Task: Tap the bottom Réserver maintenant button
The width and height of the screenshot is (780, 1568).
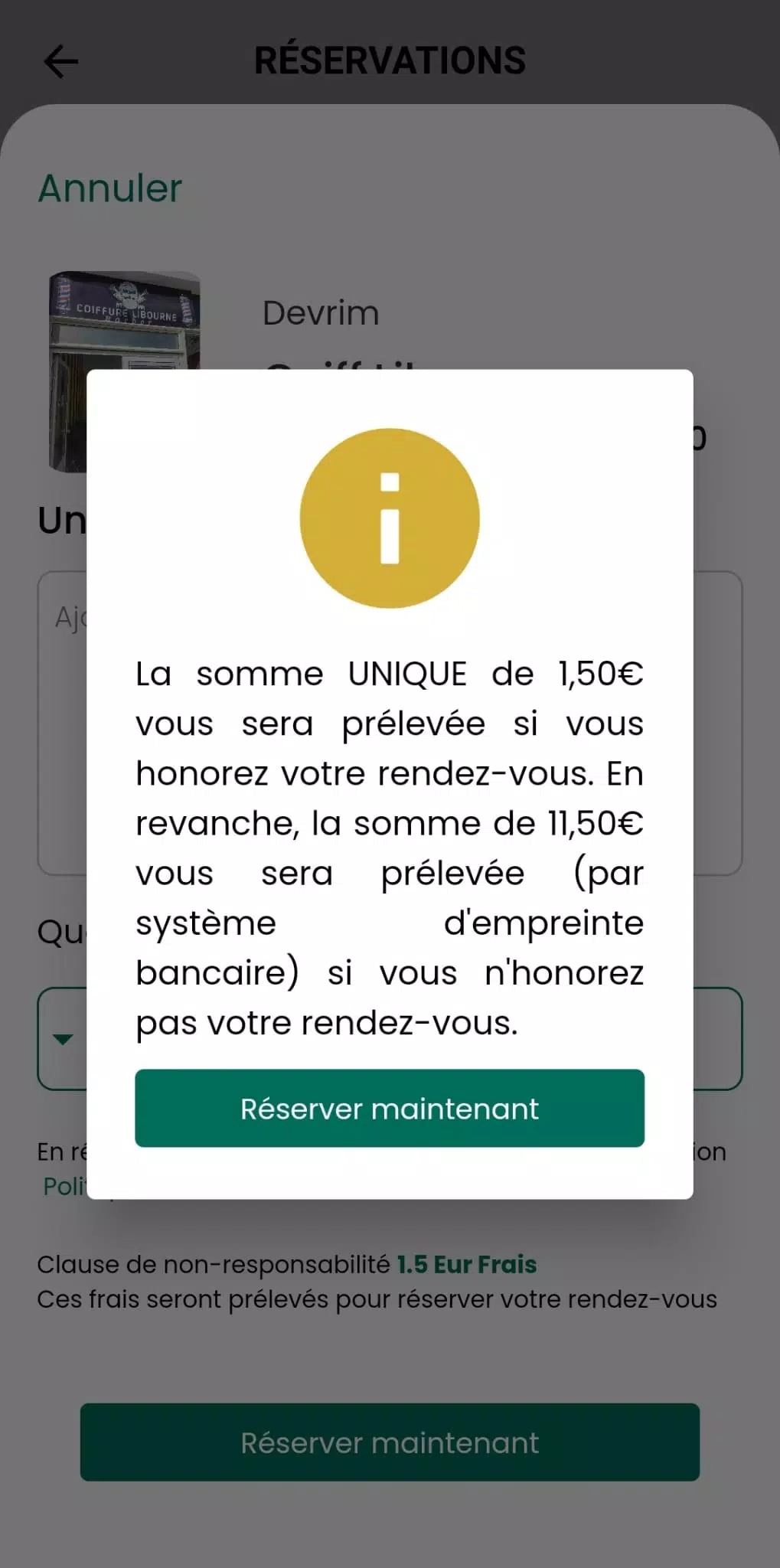Action: pyautogui.click(x=390, y=1442)
